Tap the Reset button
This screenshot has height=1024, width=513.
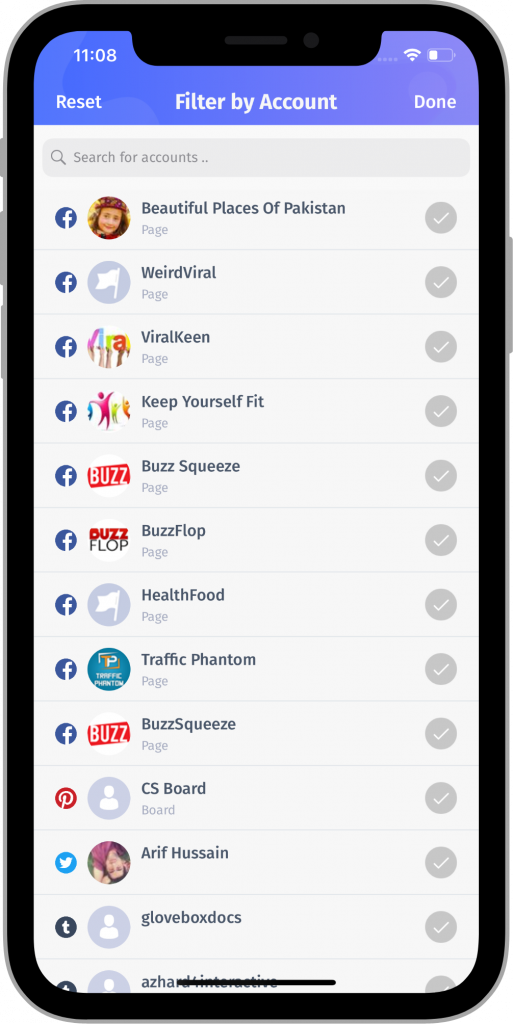(x=79, y=102)
